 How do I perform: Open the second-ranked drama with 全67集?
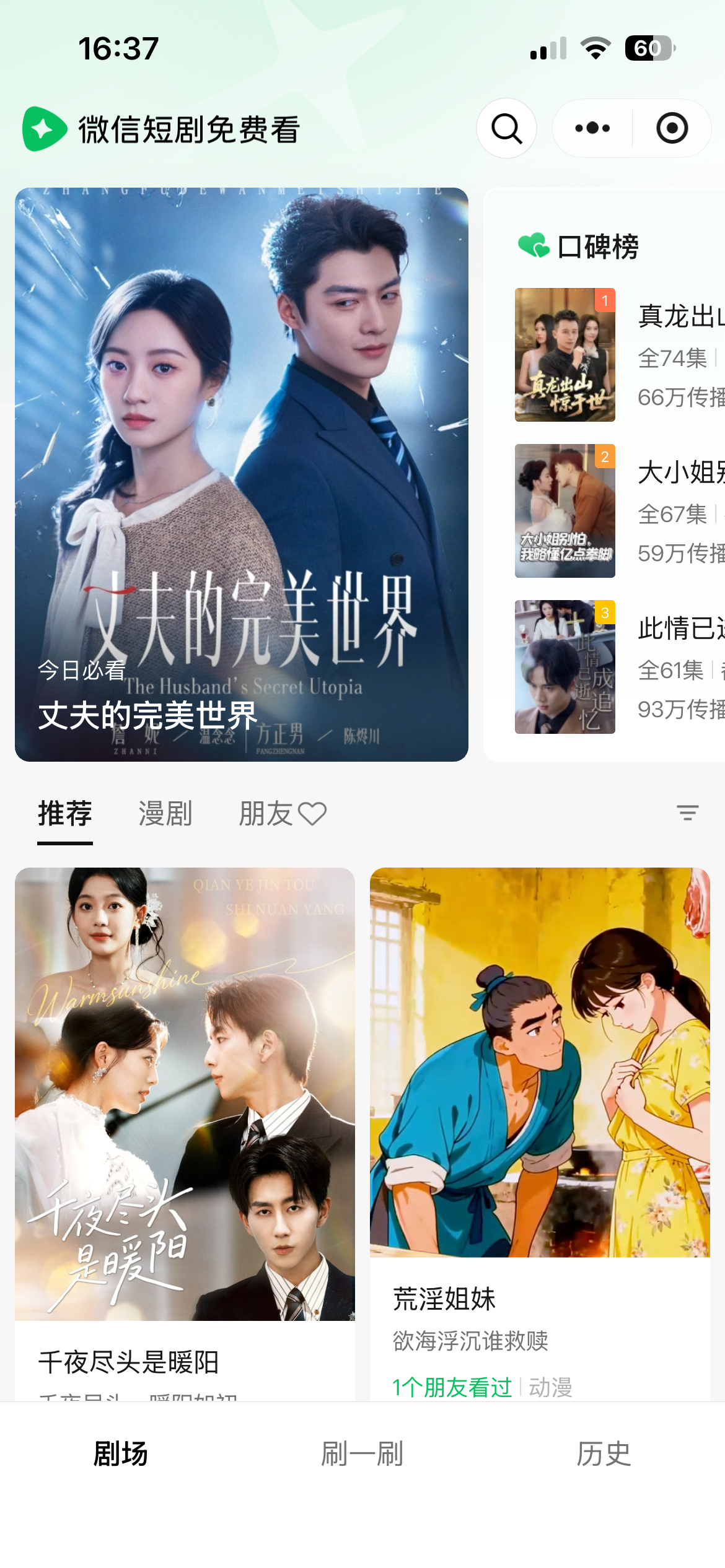point(620,511)
